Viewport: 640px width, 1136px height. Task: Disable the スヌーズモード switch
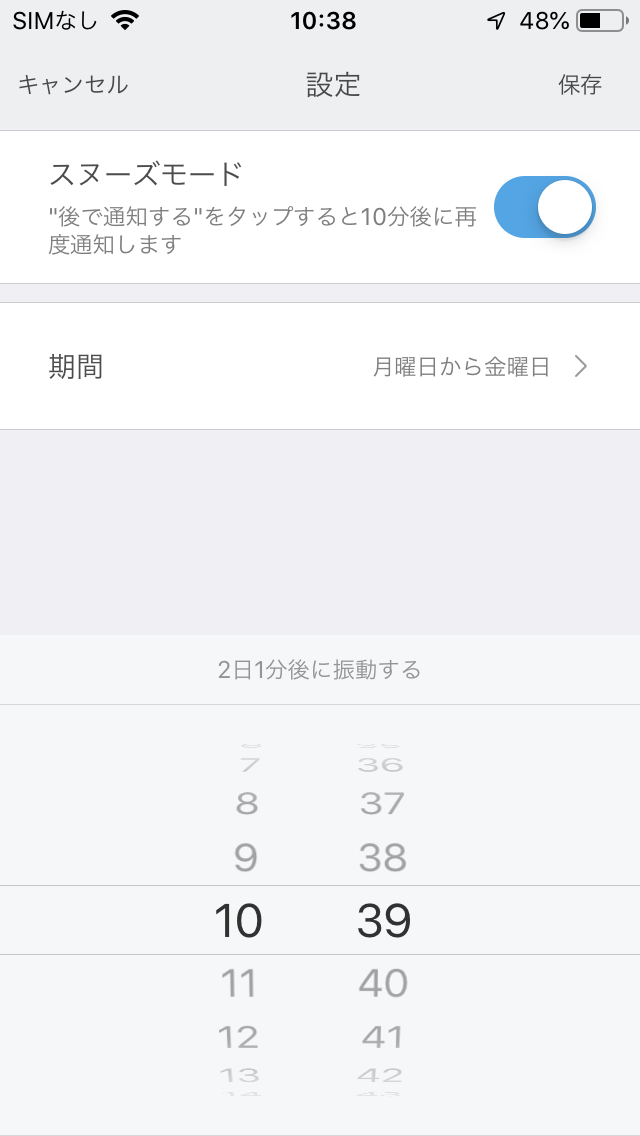[544, 207]
